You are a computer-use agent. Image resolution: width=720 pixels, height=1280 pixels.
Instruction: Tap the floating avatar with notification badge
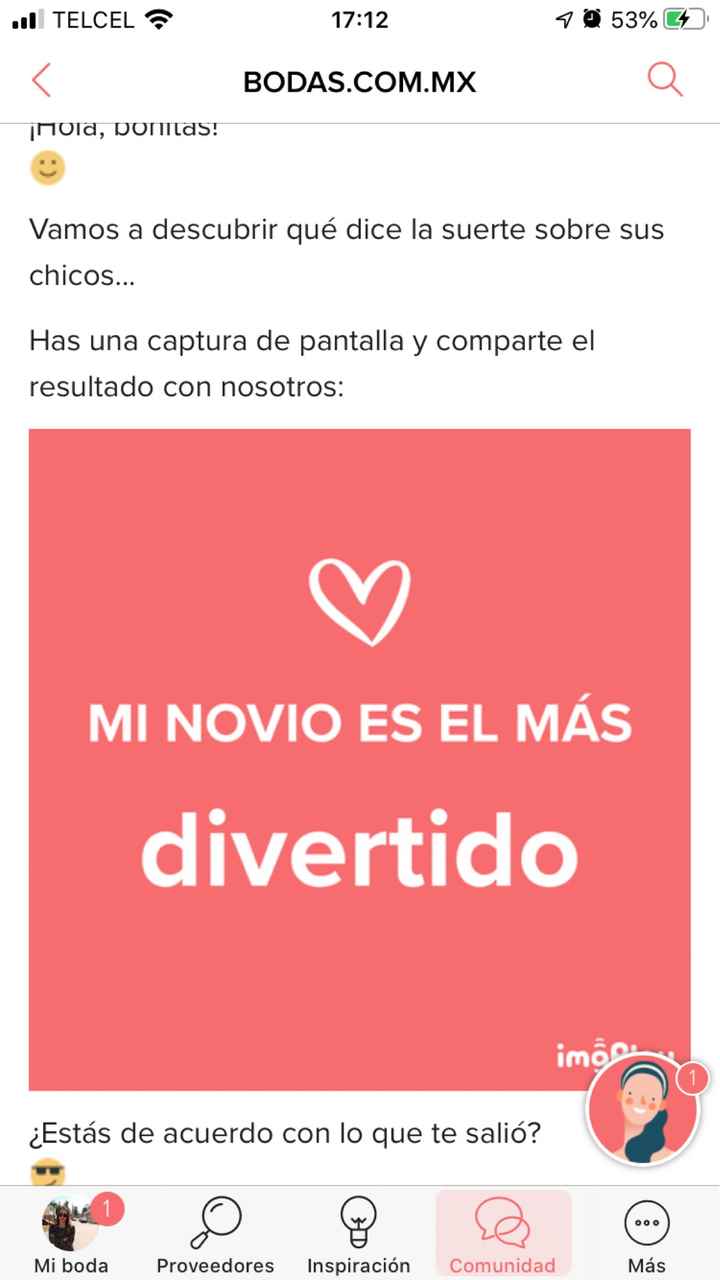[644, 1111]
